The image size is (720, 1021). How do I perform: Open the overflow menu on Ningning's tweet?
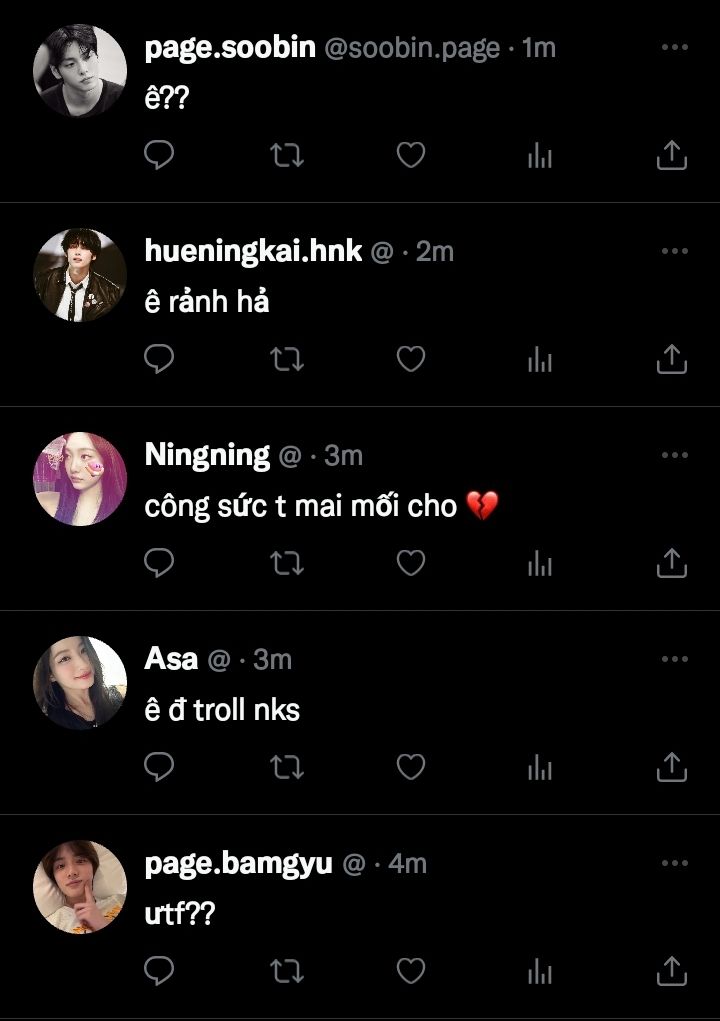tap(675, 455)
